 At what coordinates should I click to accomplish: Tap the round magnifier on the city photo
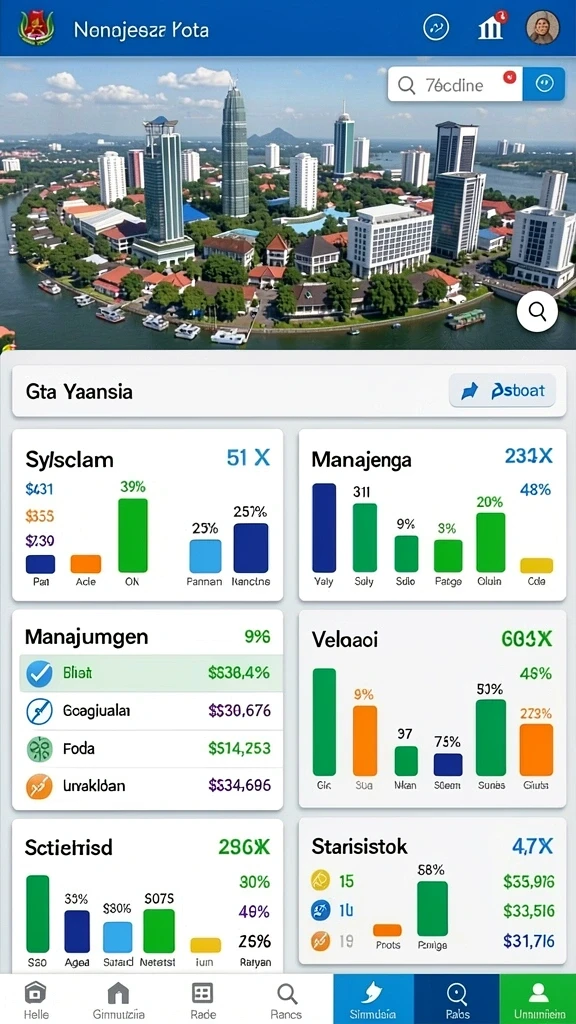537,312
